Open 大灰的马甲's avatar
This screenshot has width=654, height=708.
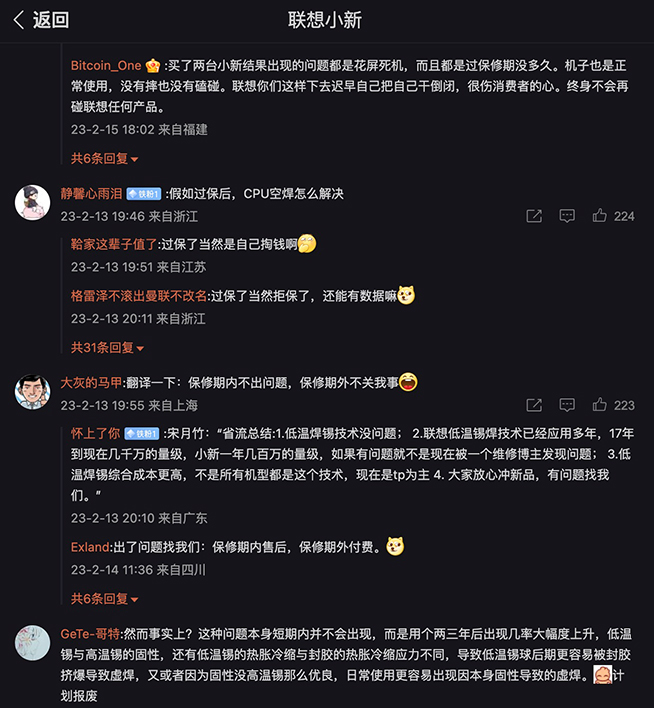pos(32,392)
